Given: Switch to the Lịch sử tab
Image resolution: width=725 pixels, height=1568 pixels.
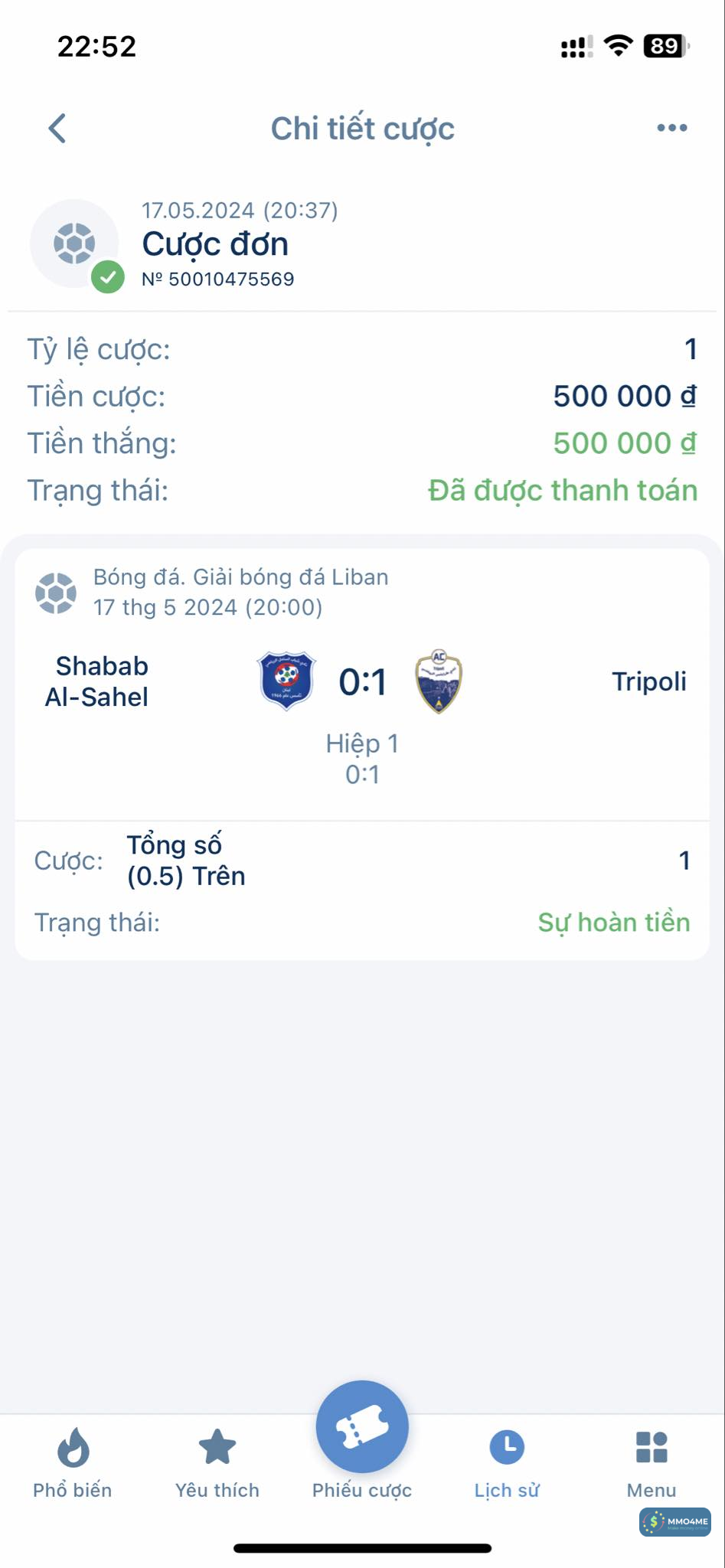Looking at the screenshot, I should [x=507, y=1463].
